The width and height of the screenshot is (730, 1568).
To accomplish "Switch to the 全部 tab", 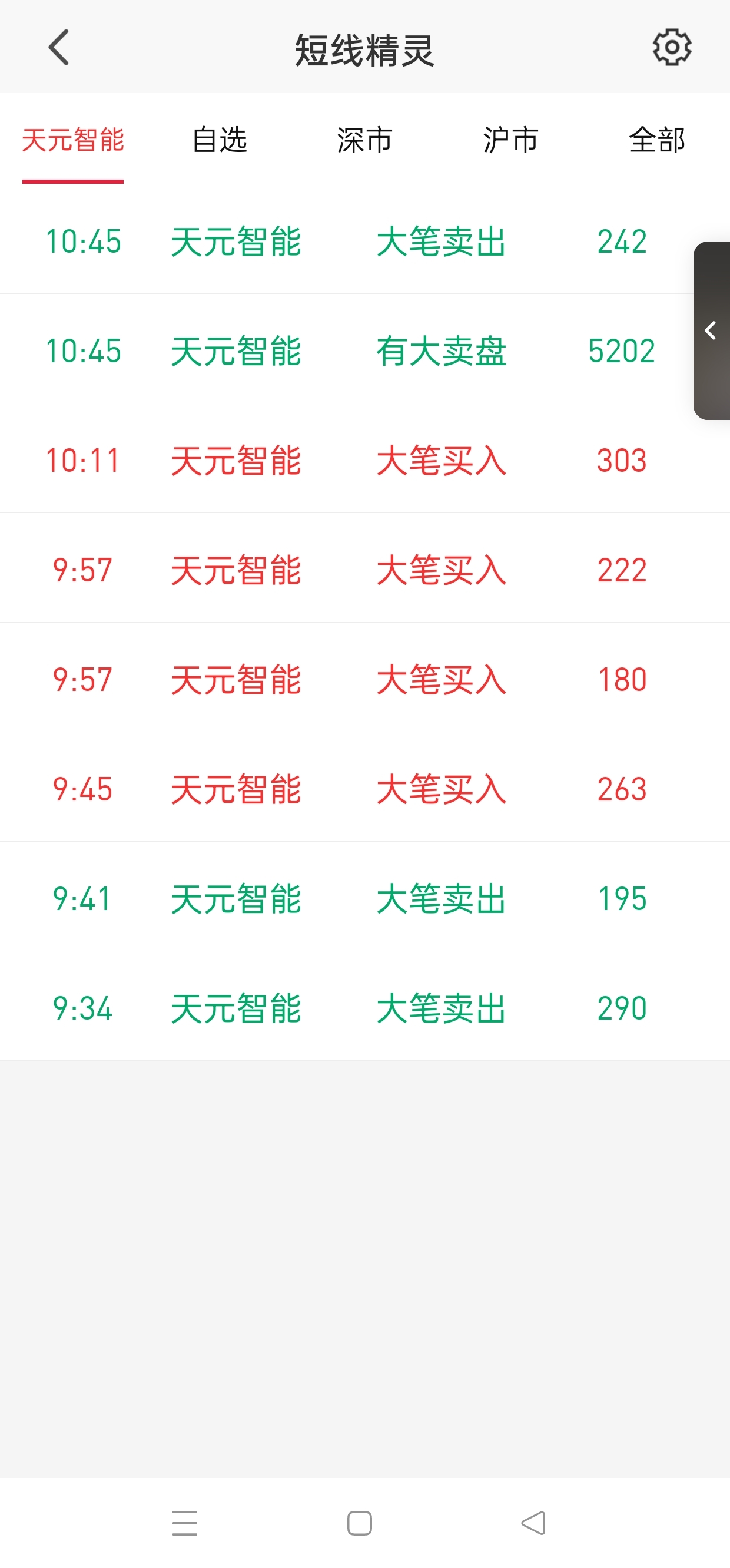I will [657, 140].
